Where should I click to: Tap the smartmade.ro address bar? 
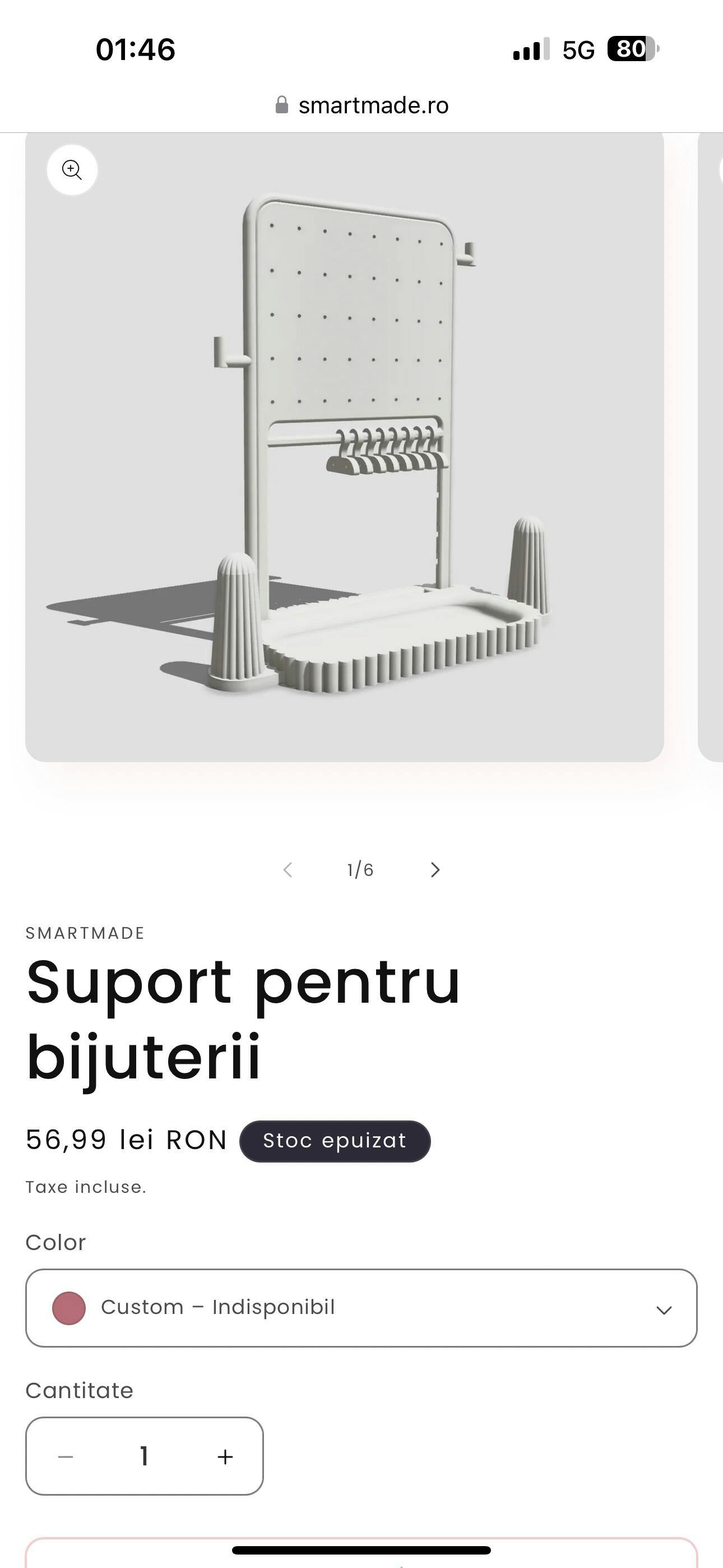coord(361,105)
